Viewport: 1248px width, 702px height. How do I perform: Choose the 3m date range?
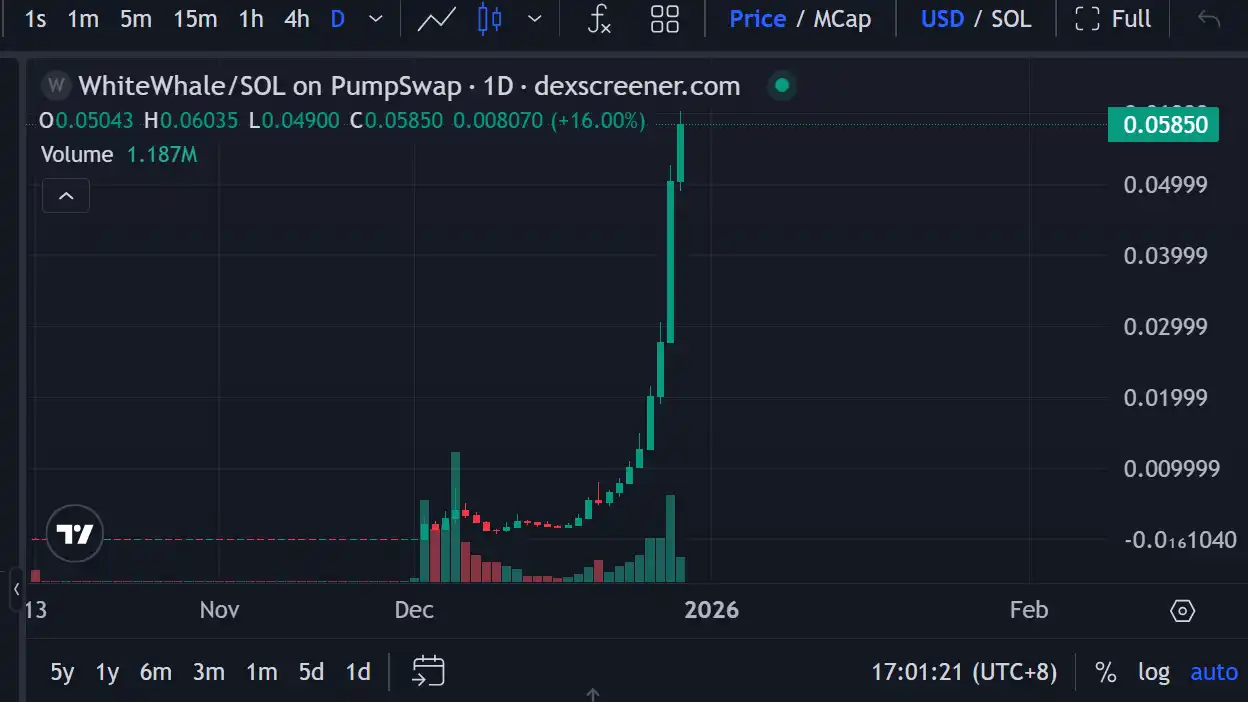pyautogui.click(x=208, y=672)
